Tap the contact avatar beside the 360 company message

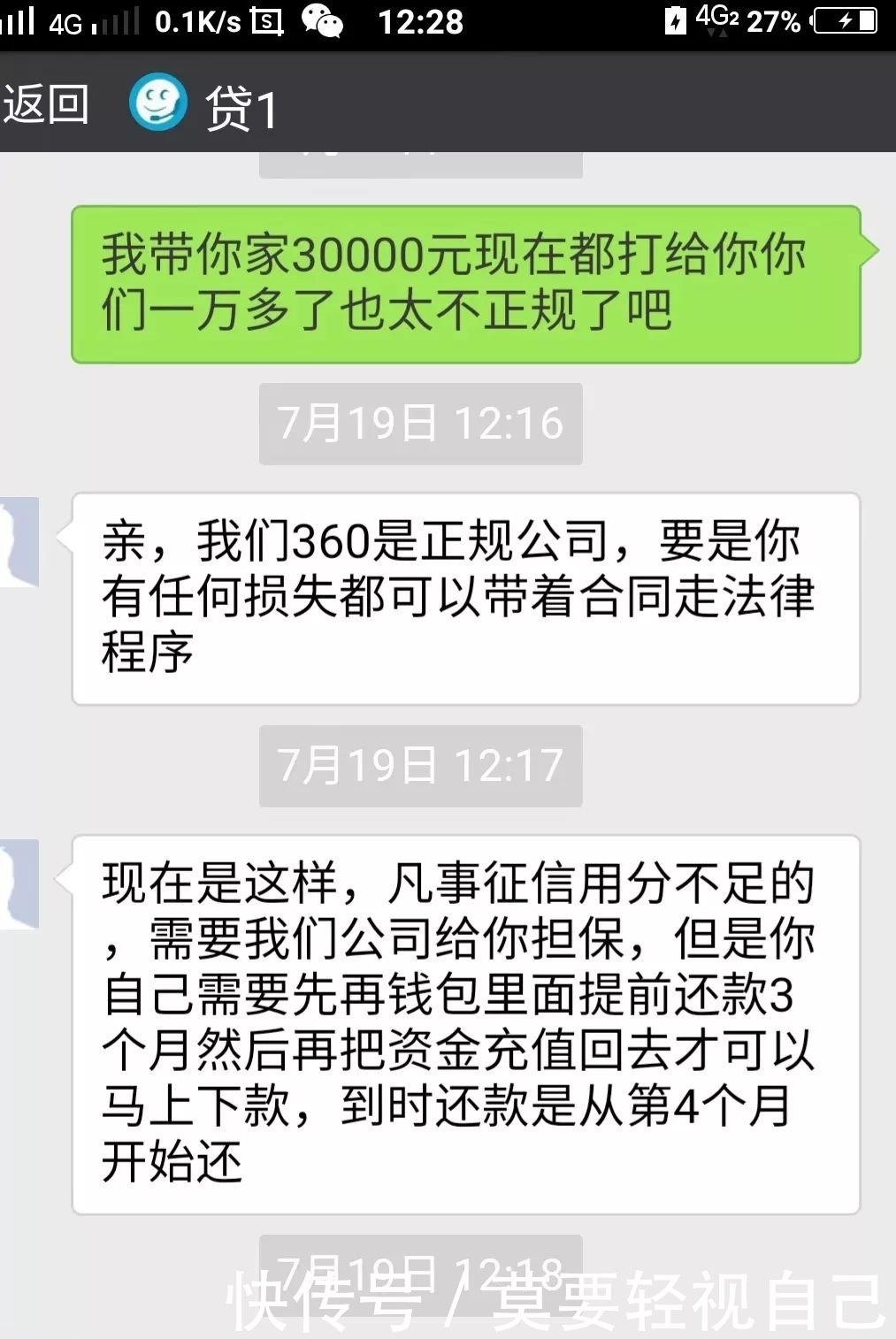tap(19, 542)
